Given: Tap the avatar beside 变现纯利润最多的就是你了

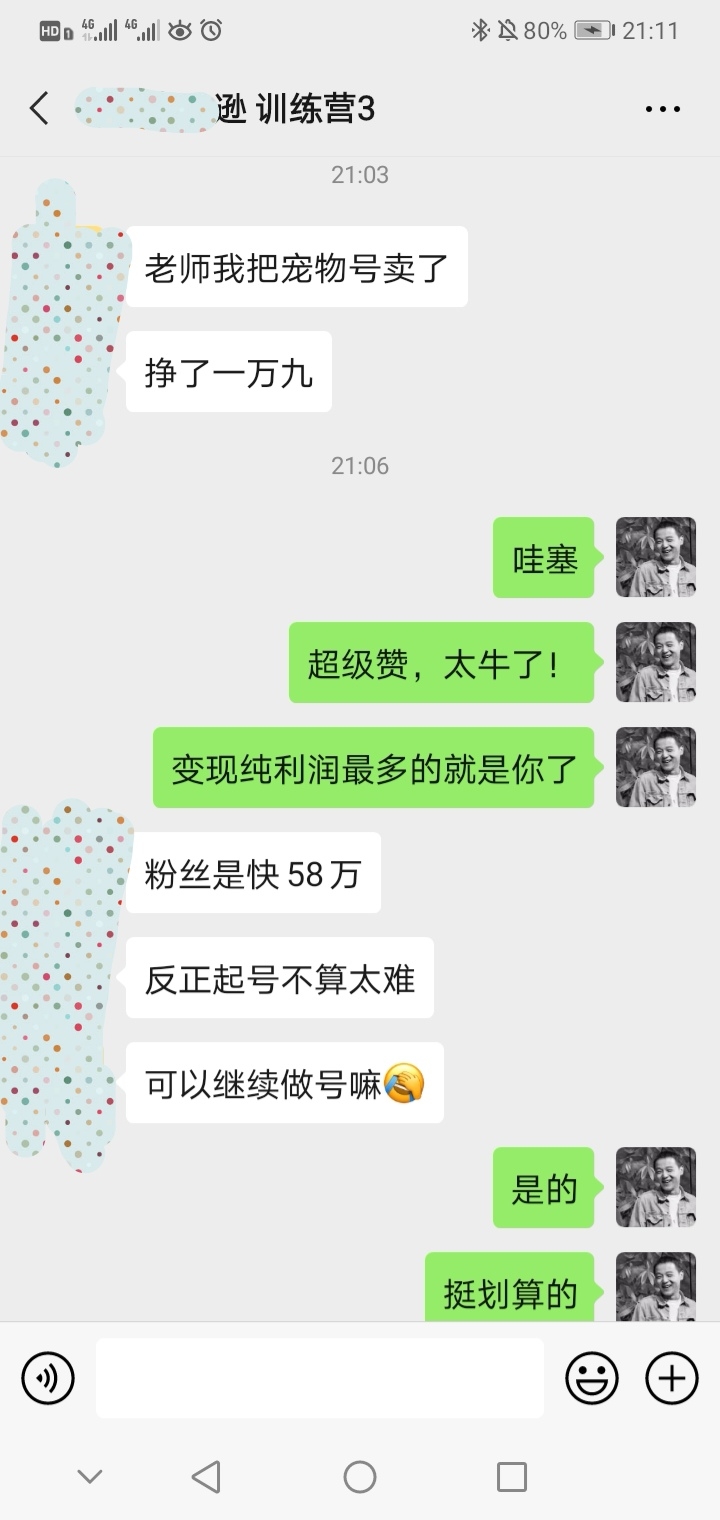Looking at the screenshot, I should pyautogui.click(x=655, y=767).
